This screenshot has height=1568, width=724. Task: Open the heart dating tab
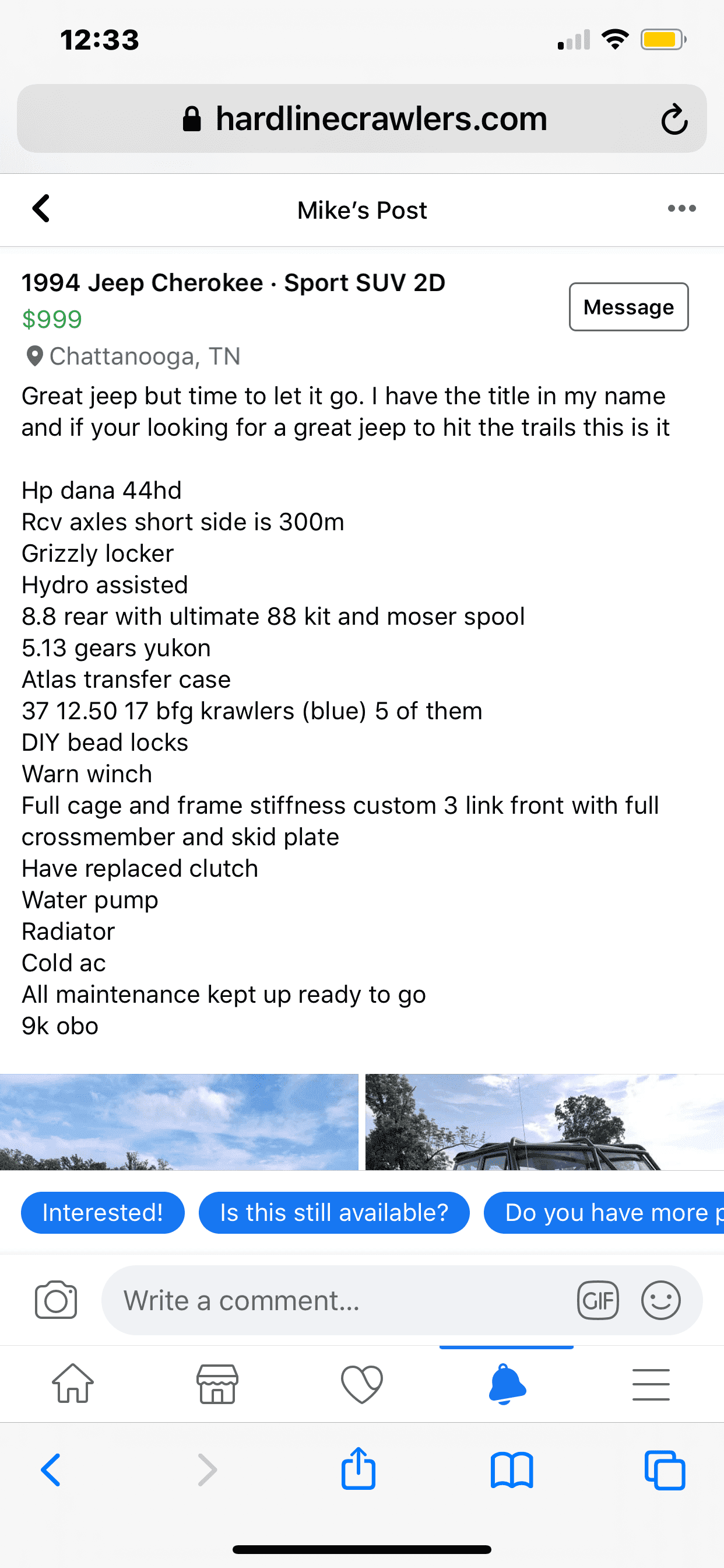point(362,1384)
